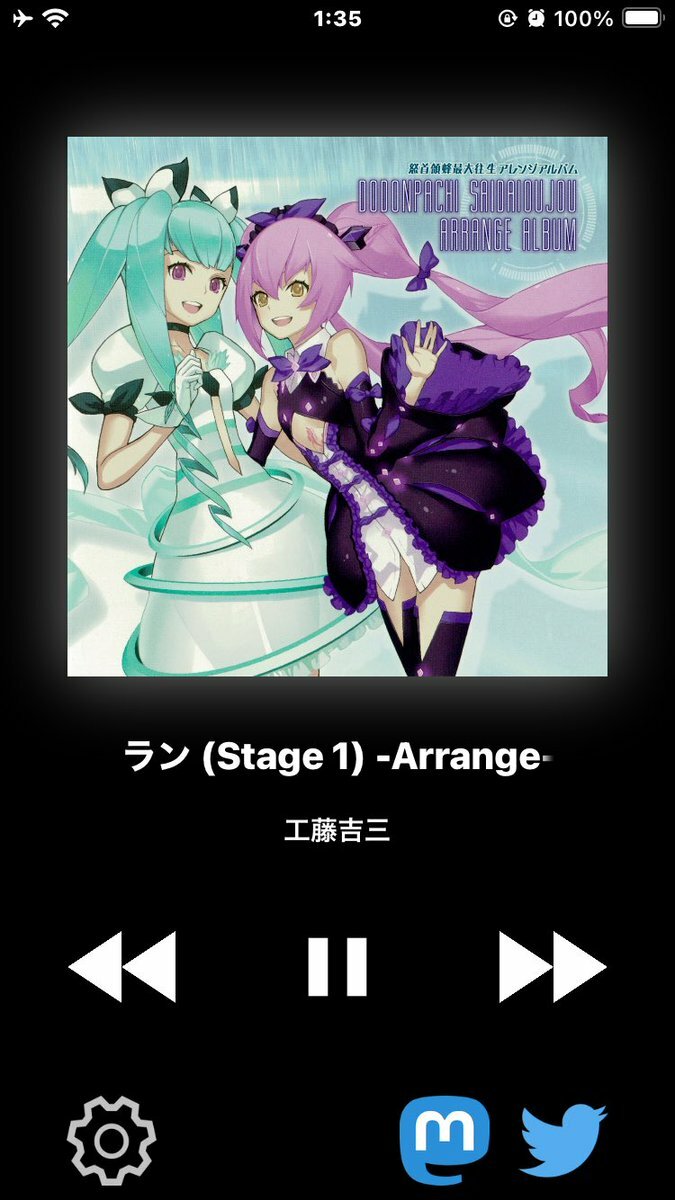Image resolution: width=675 pixels, height=1200 pixels.
Task: Skip to the next track
Action: tap(552, 967)
